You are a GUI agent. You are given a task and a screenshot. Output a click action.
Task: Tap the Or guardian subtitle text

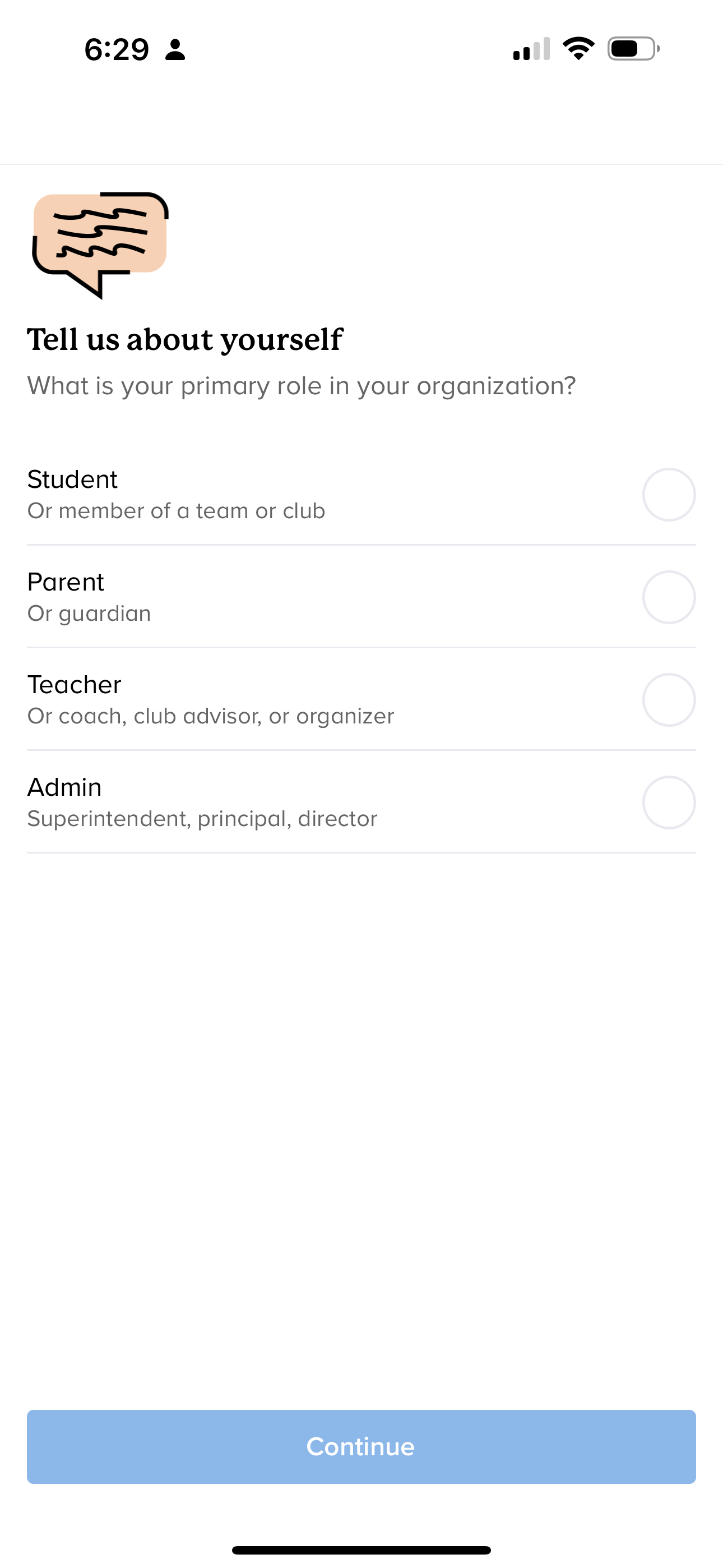point(88,614)
